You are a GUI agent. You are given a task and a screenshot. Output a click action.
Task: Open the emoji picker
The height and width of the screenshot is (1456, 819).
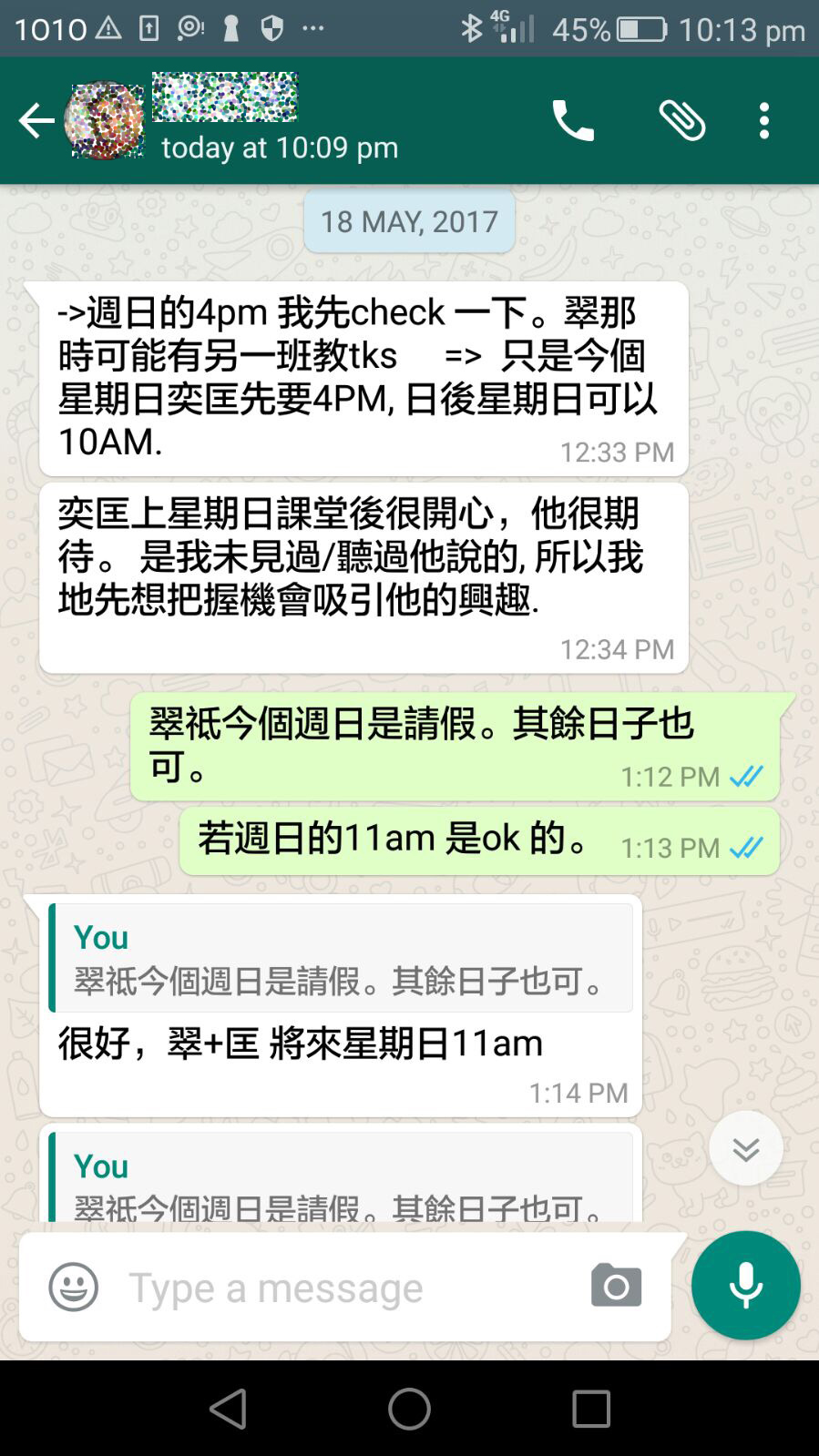tap(73, 1287)
